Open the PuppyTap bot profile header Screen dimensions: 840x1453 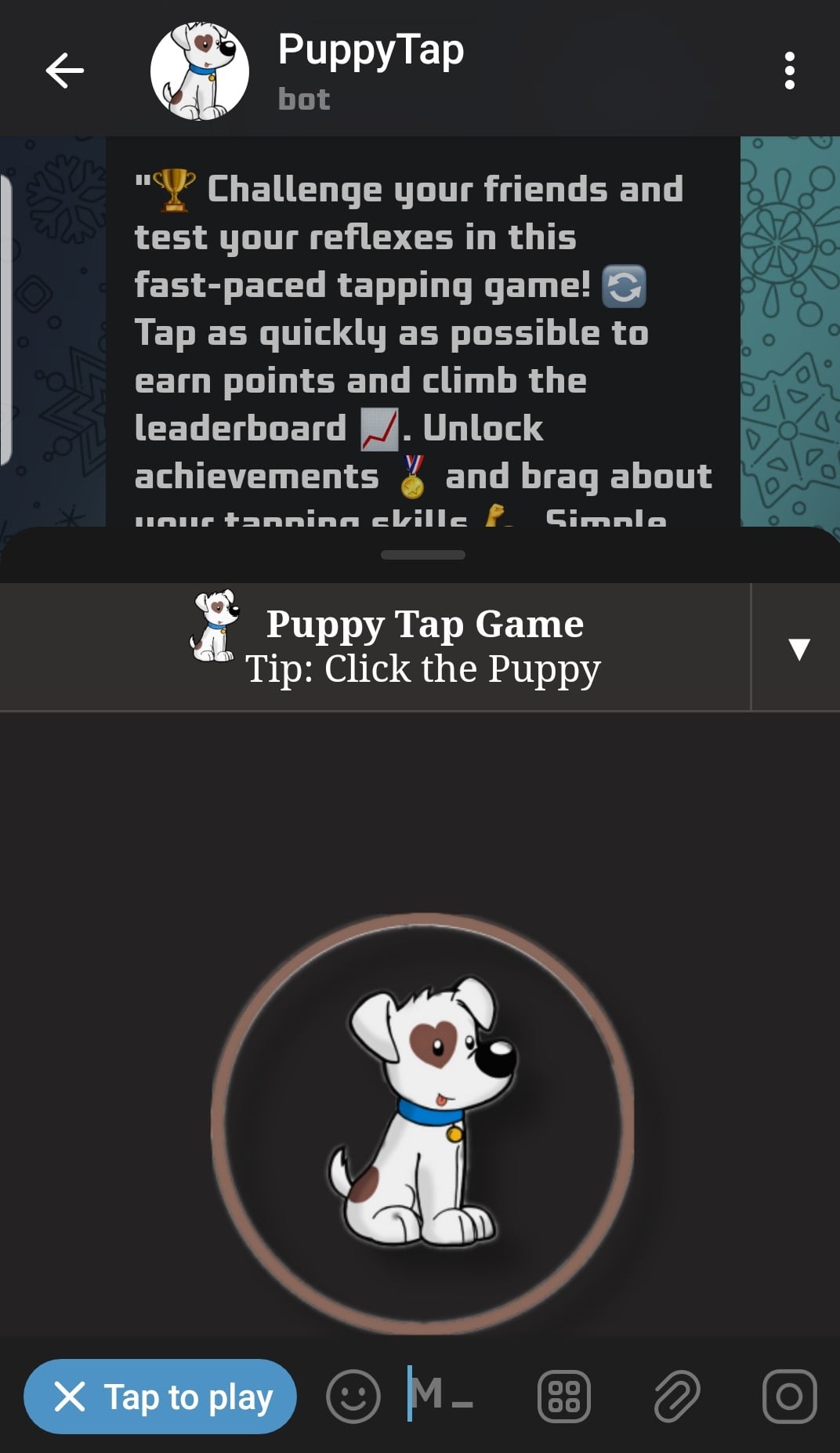pyautogui.click(x=370, y=71)
